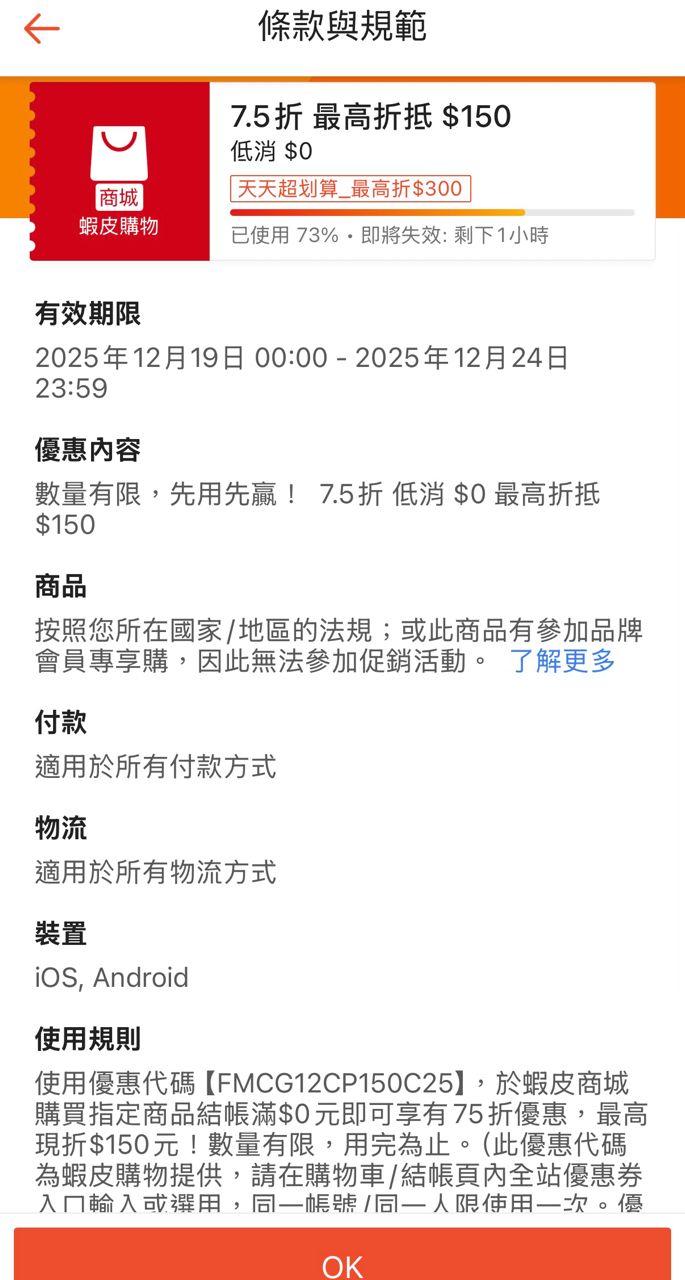Confirm with the OK button
685x1280 pixels.
342,1260
